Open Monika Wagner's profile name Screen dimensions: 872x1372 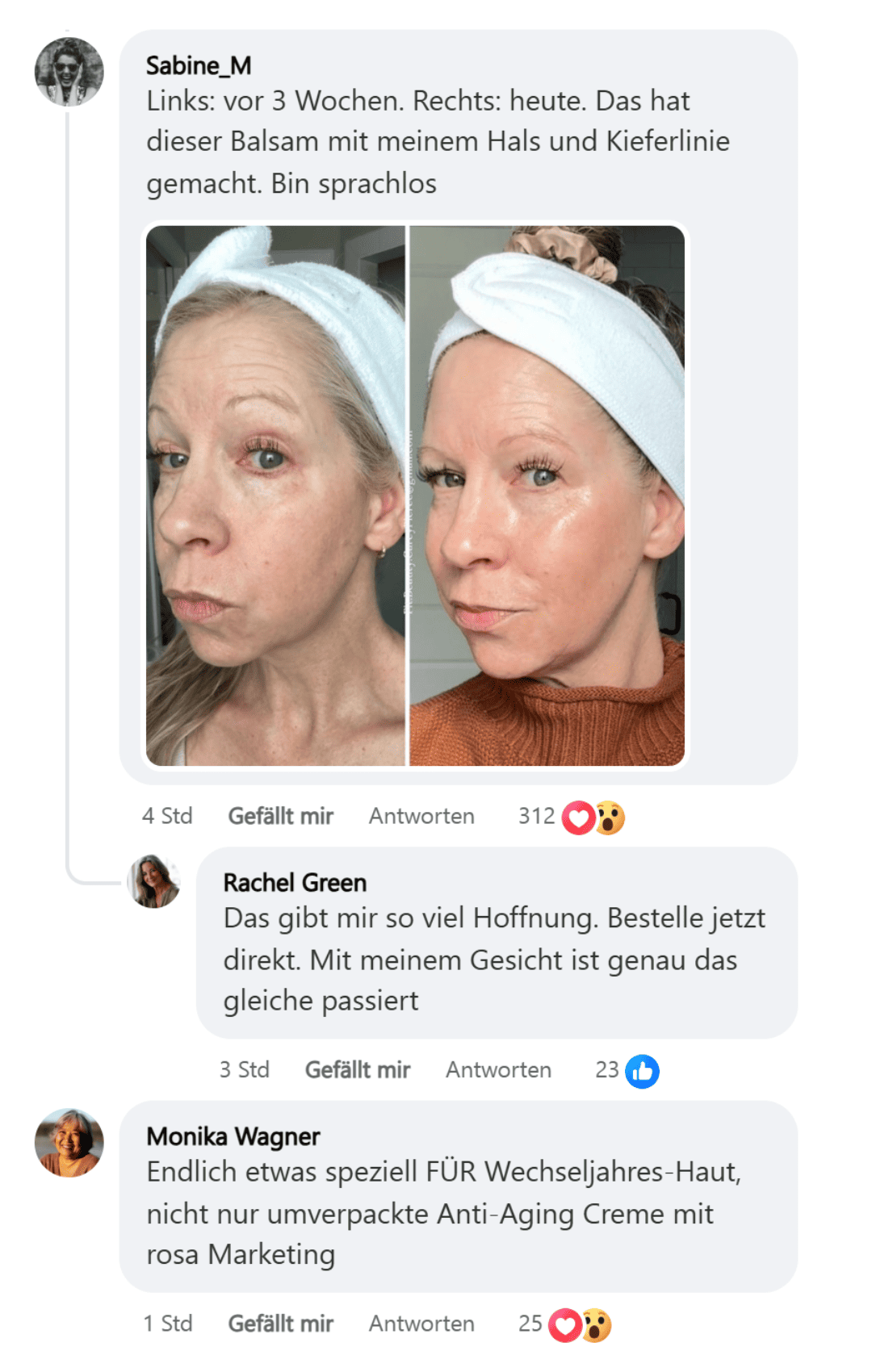click(233, 1136)
